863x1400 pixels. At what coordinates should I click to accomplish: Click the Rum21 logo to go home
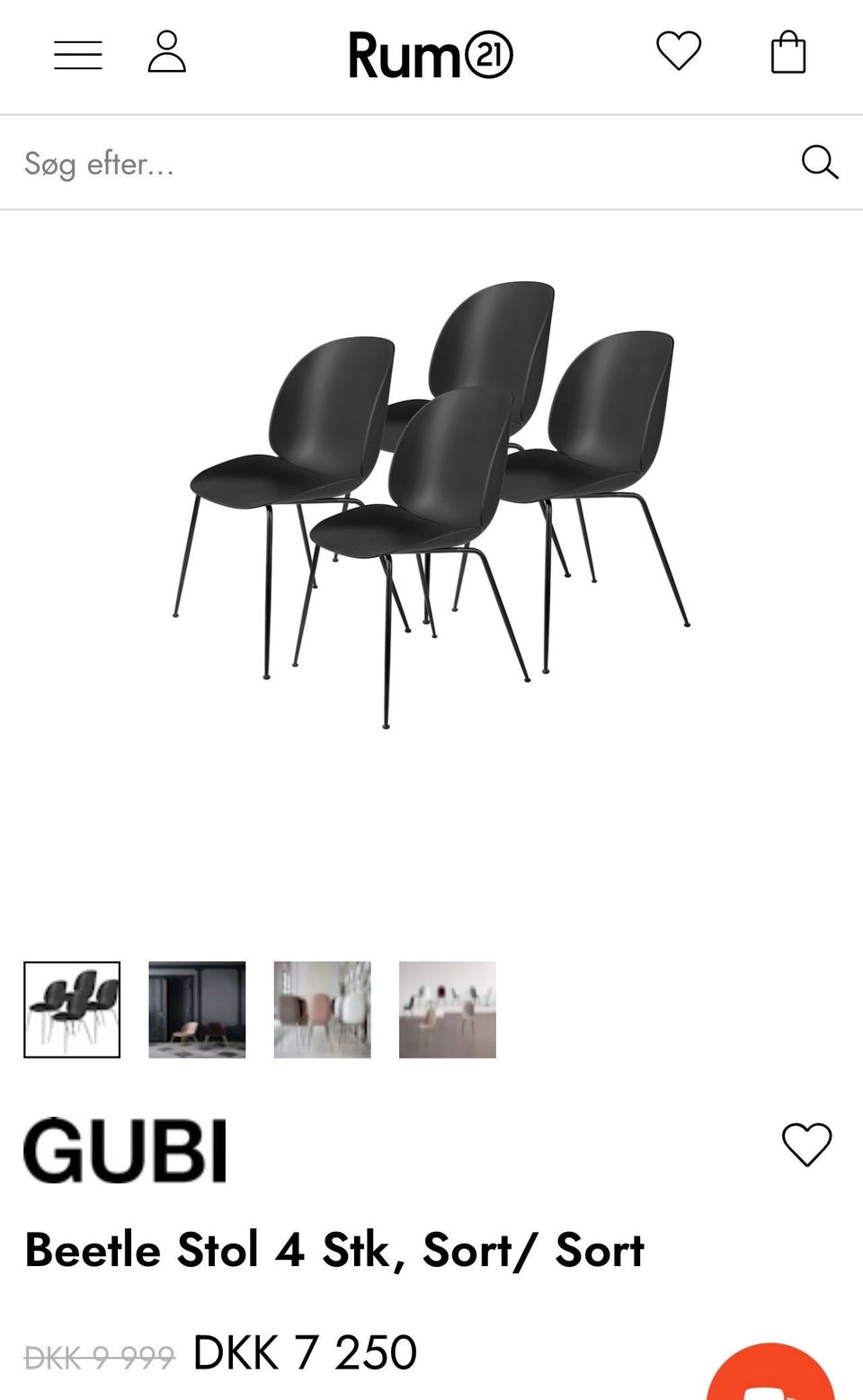click(x=430, y=56)
